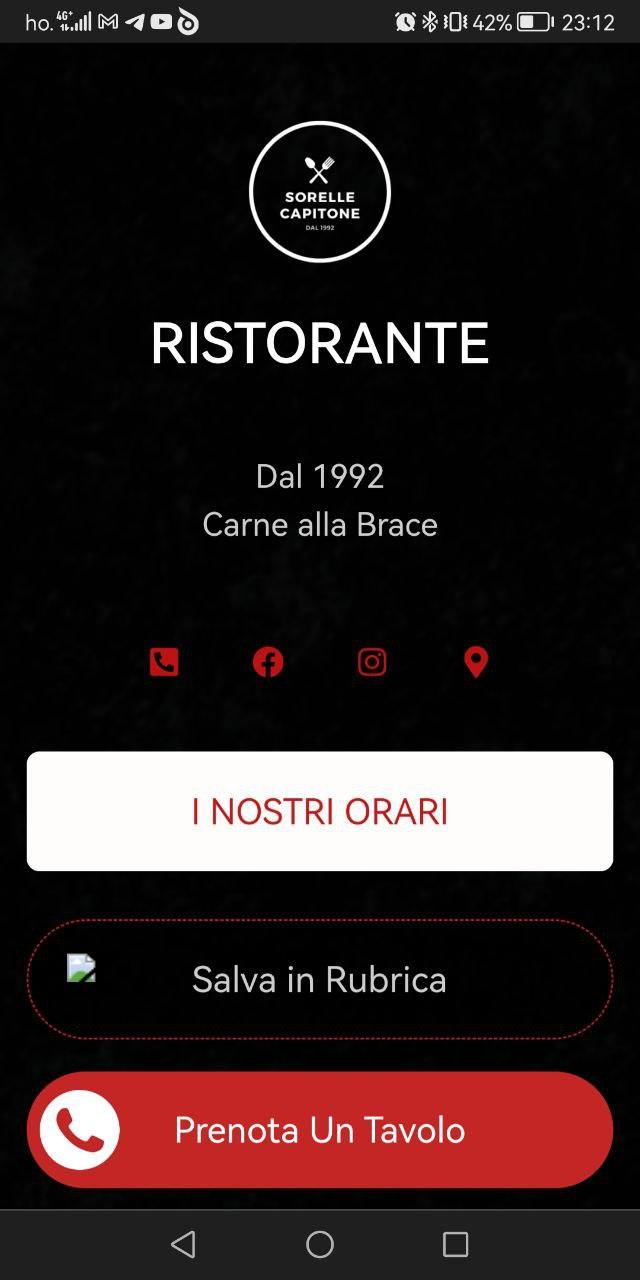The width and height of the screenshot is (640, 1280).
Task: Go back using the system back button
Action: pos(183,1244)
